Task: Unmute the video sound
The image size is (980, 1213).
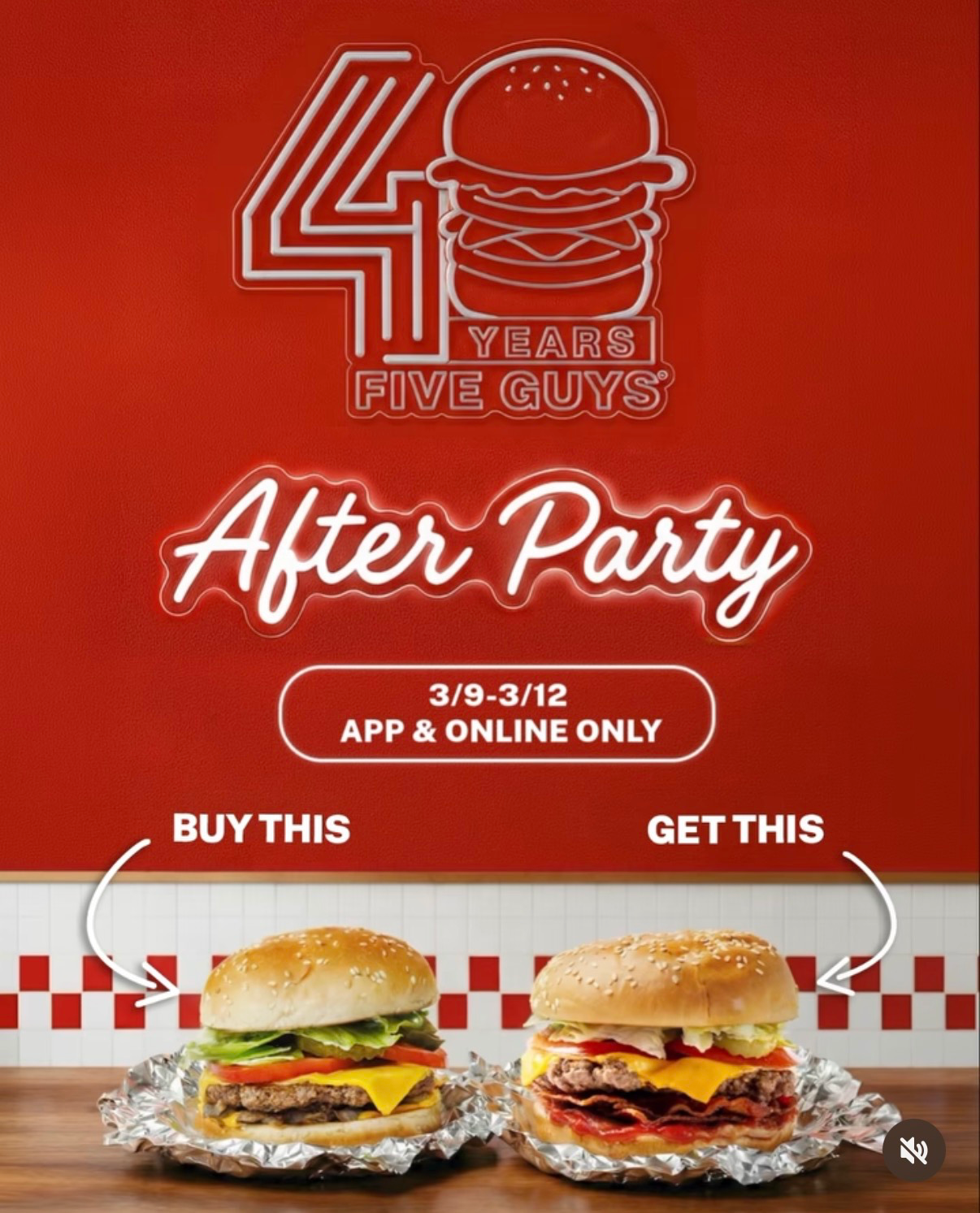Action: pos(914,1150)
